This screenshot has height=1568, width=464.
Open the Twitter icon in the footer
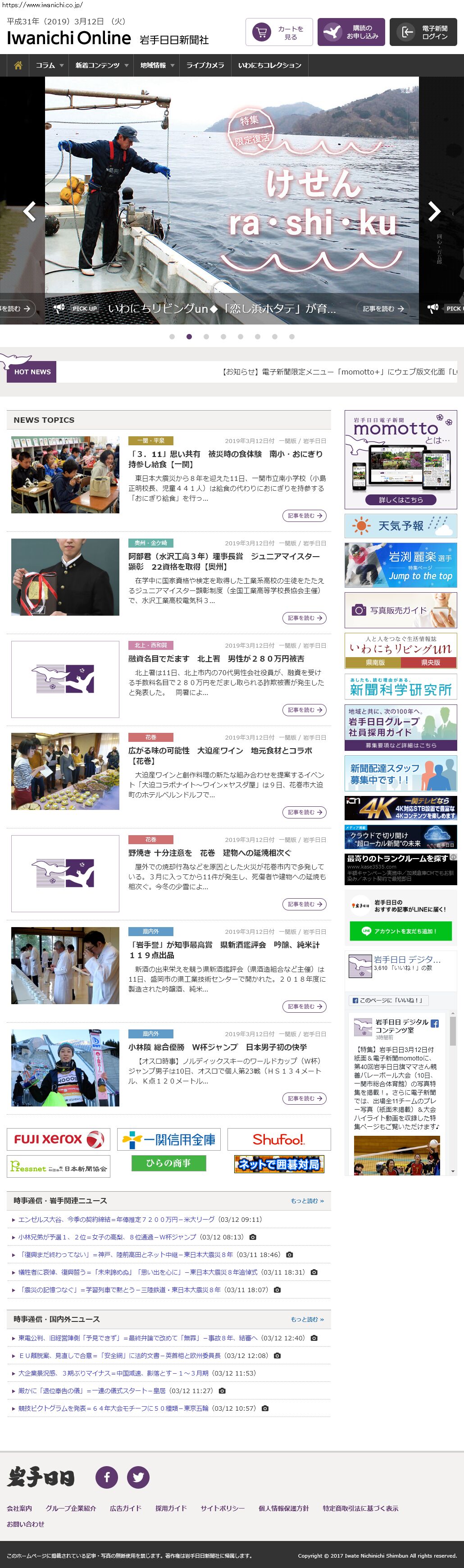pyautogui.click(x=138, y=1477)
